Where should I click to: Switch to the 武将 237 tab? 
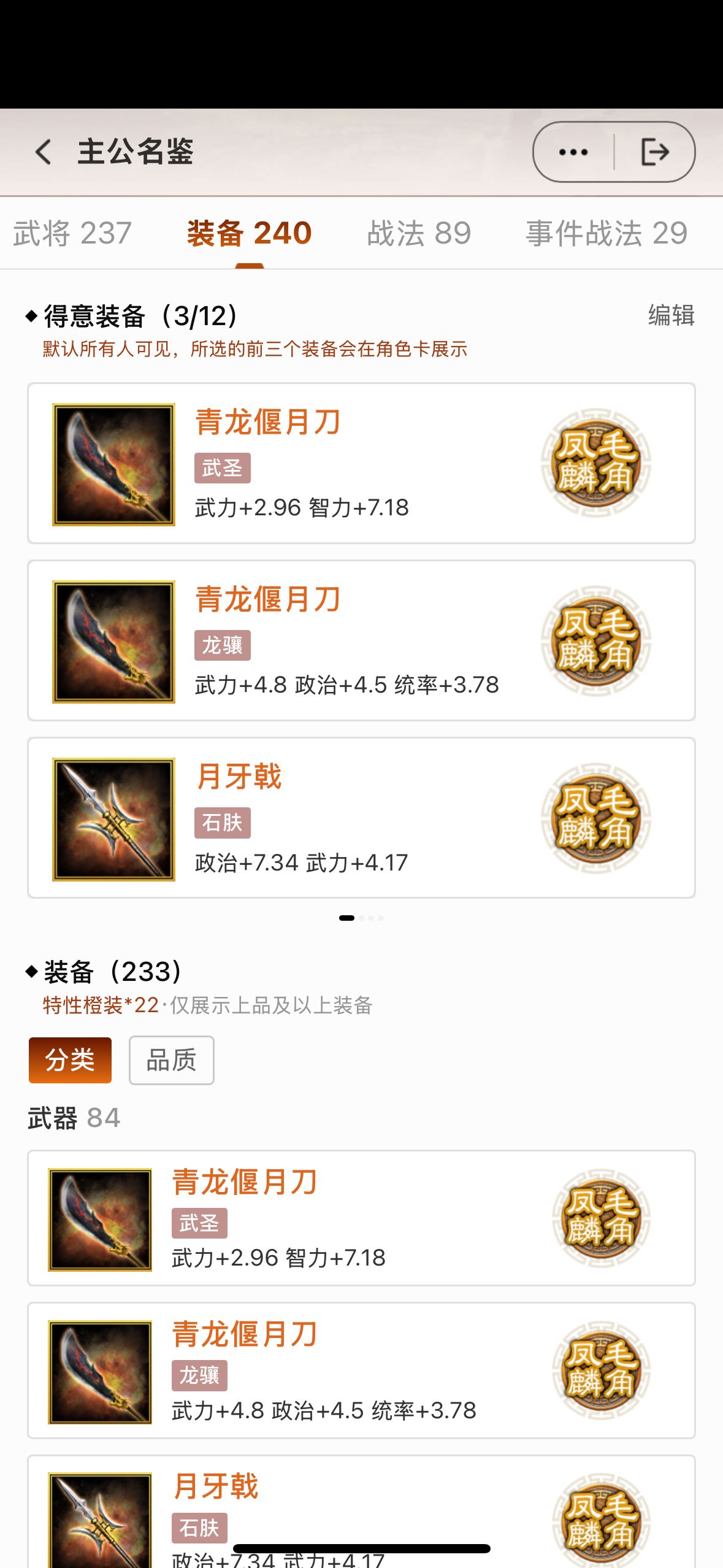[x=72, y=233]
